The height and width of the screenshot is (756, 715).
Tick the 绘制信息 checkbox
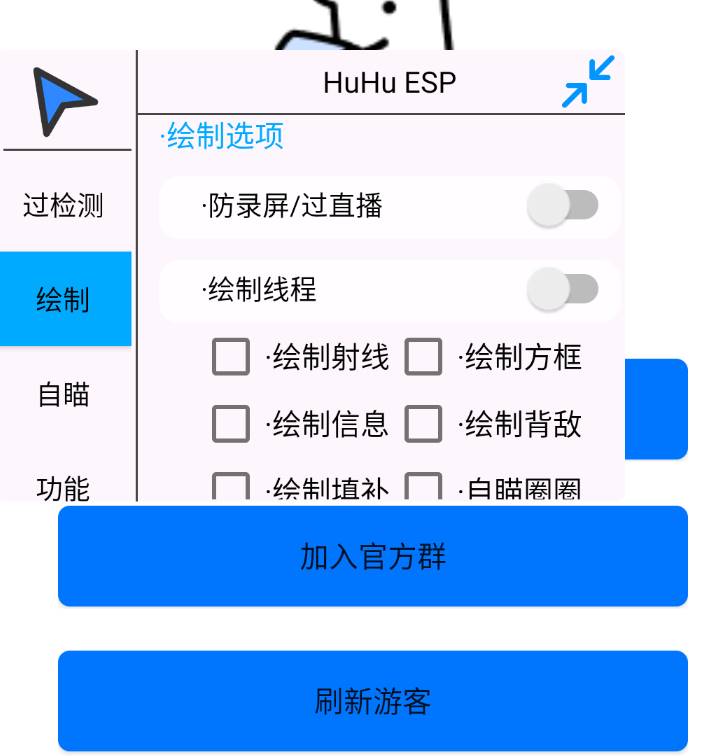tap(231, 425)
